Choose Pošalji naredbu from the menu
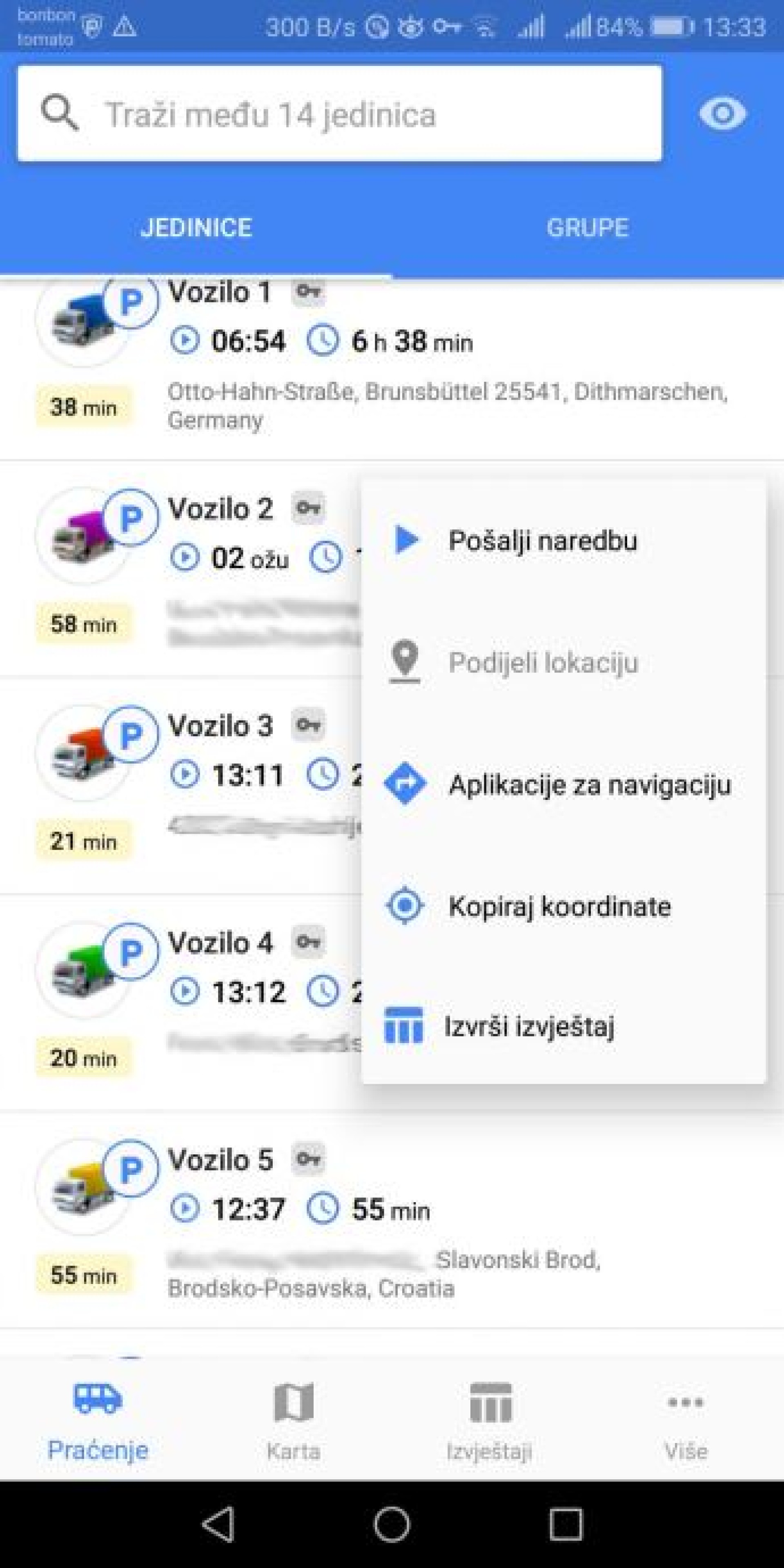 click(563, 541)
